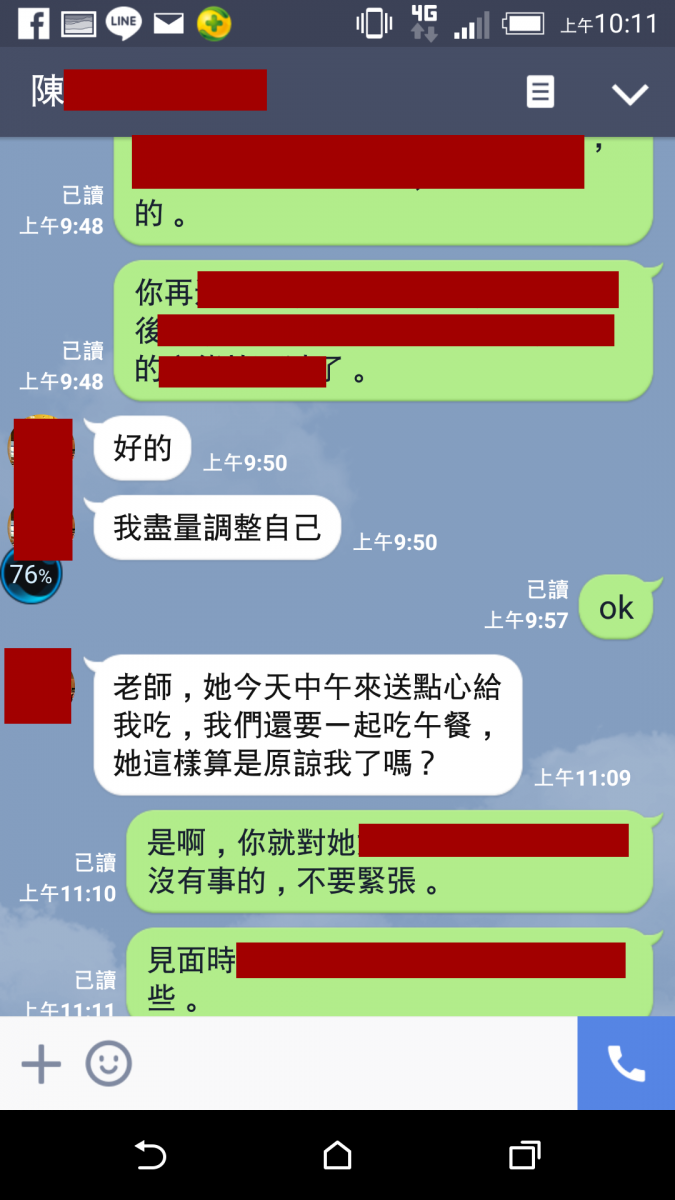Open the chat notes icon in header
This screenshot has width=675, height=1200.
tap(540, 93)
